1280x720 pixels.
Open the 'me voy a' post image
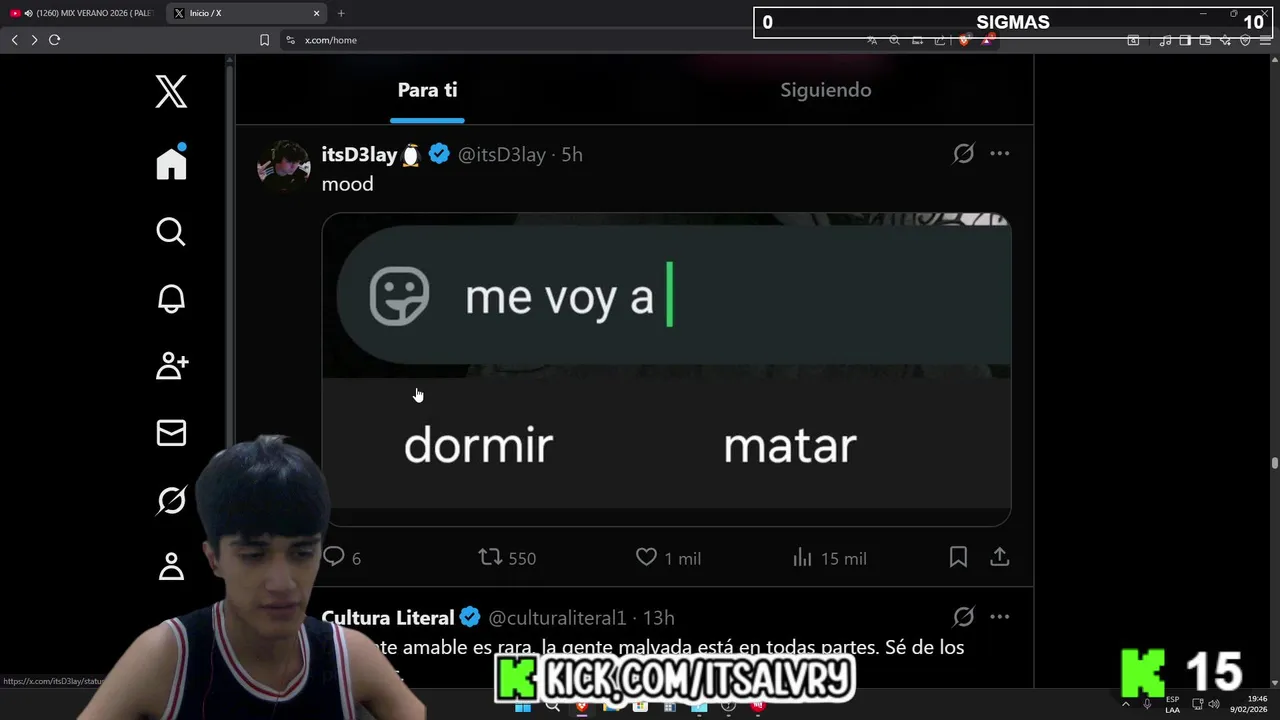(666, 370)
